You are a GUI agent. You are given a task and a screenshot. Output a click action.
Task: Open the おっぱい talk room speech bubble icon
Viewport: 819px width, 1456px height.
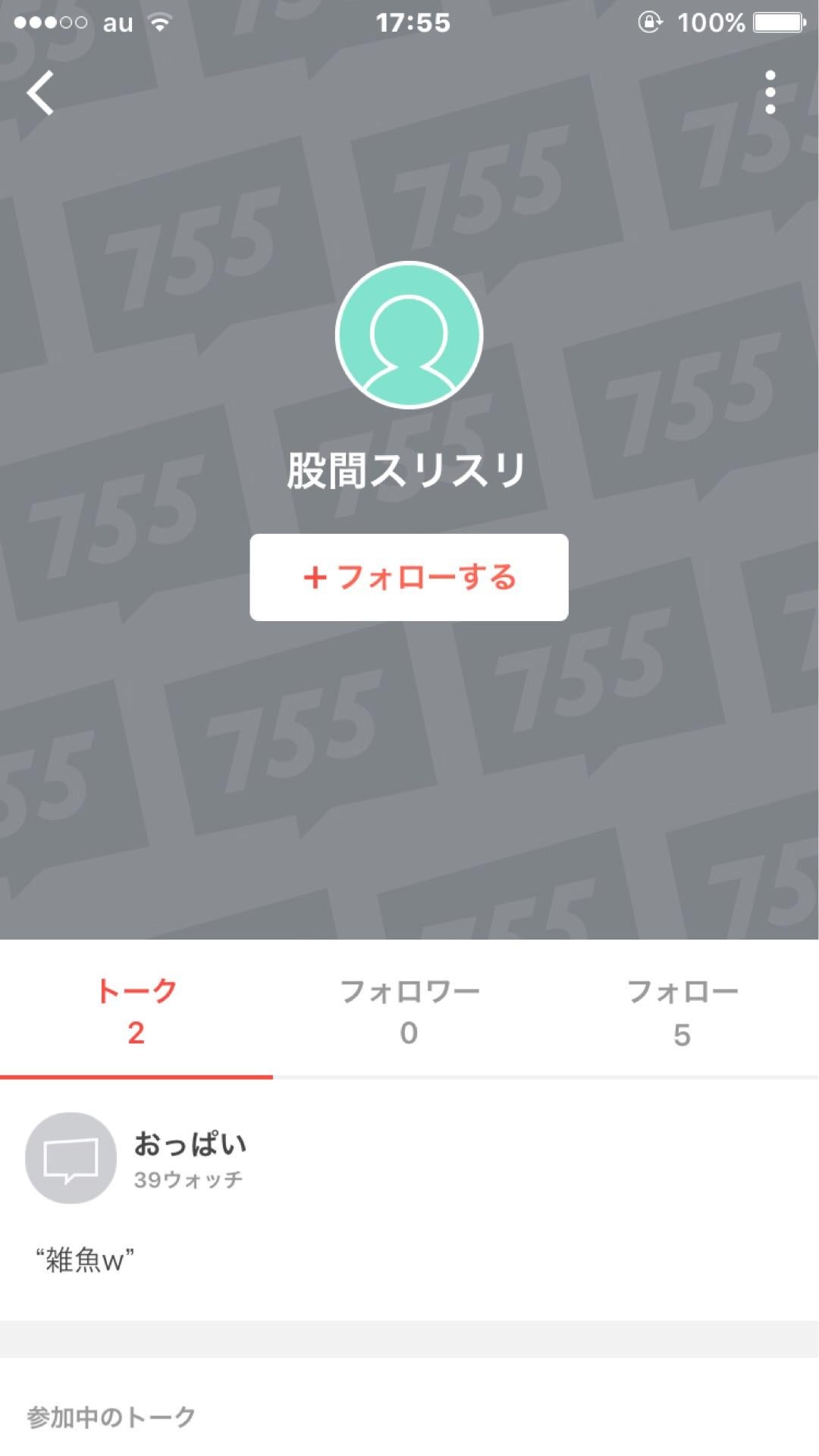click(71, 1158)
